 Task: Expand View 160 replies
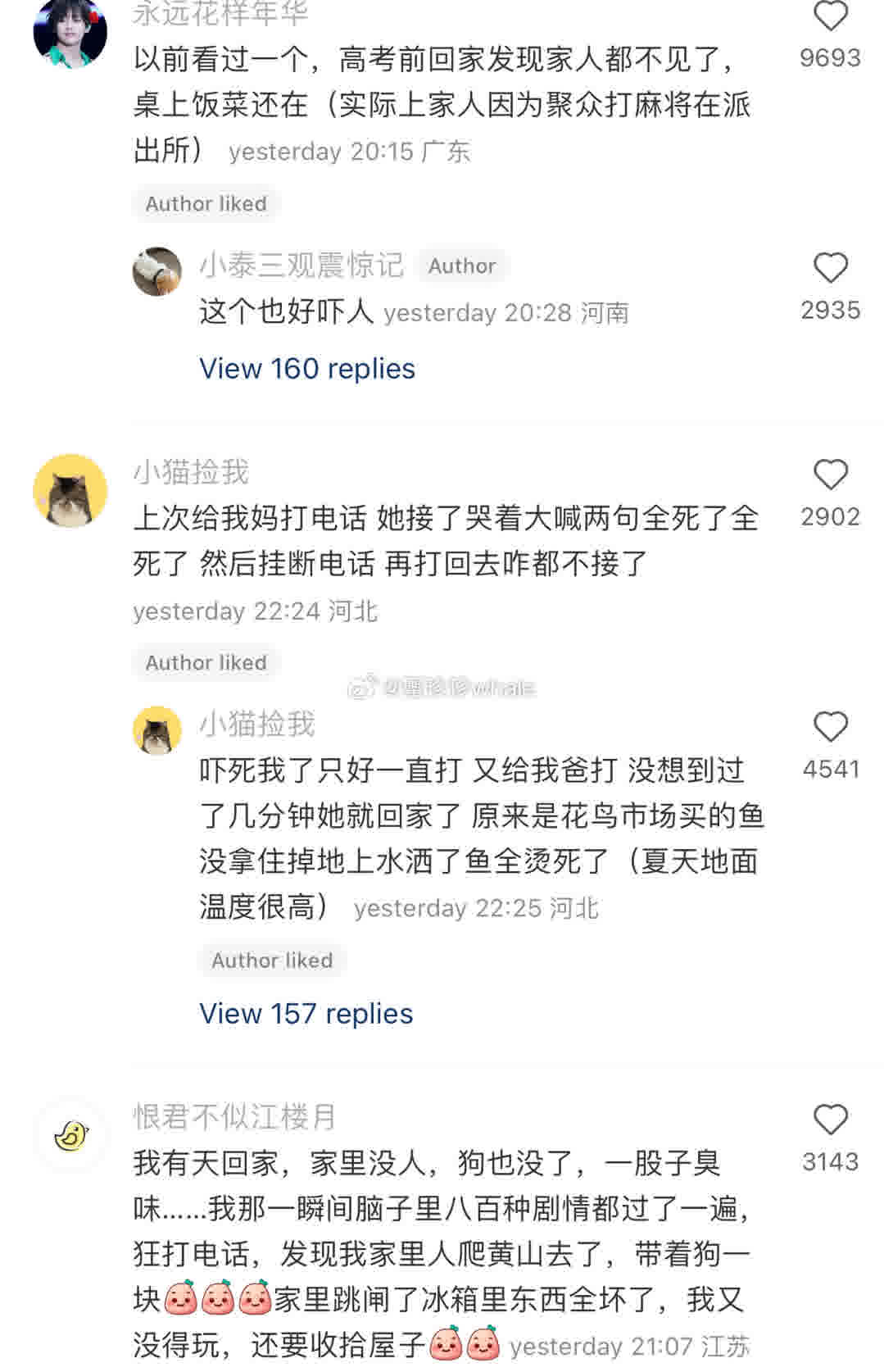click(x=307, y=369)
